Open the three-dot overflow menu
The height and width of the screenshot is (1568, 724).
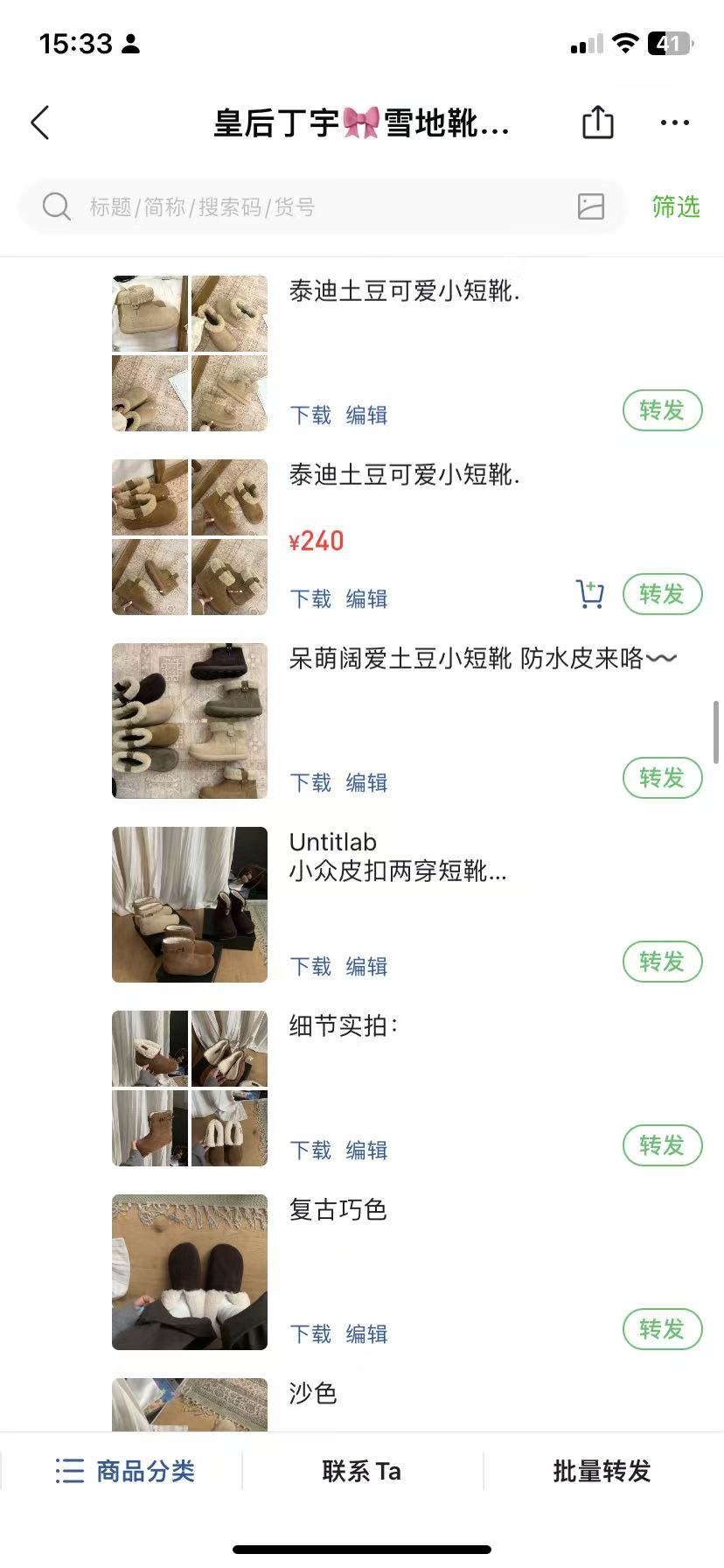[674, 122]
